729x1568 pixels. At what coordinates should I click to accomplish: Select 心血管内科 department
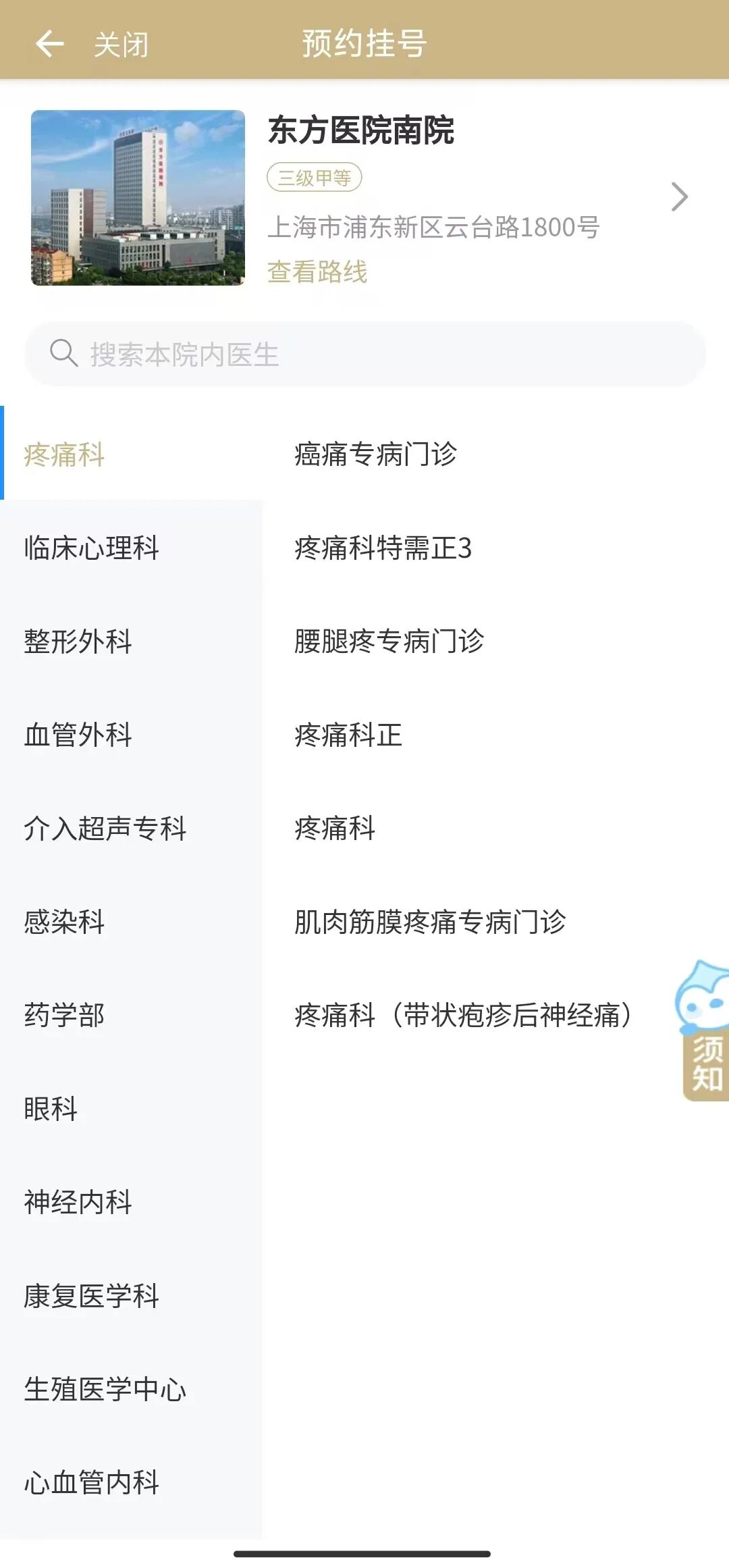click(91, 1483)
